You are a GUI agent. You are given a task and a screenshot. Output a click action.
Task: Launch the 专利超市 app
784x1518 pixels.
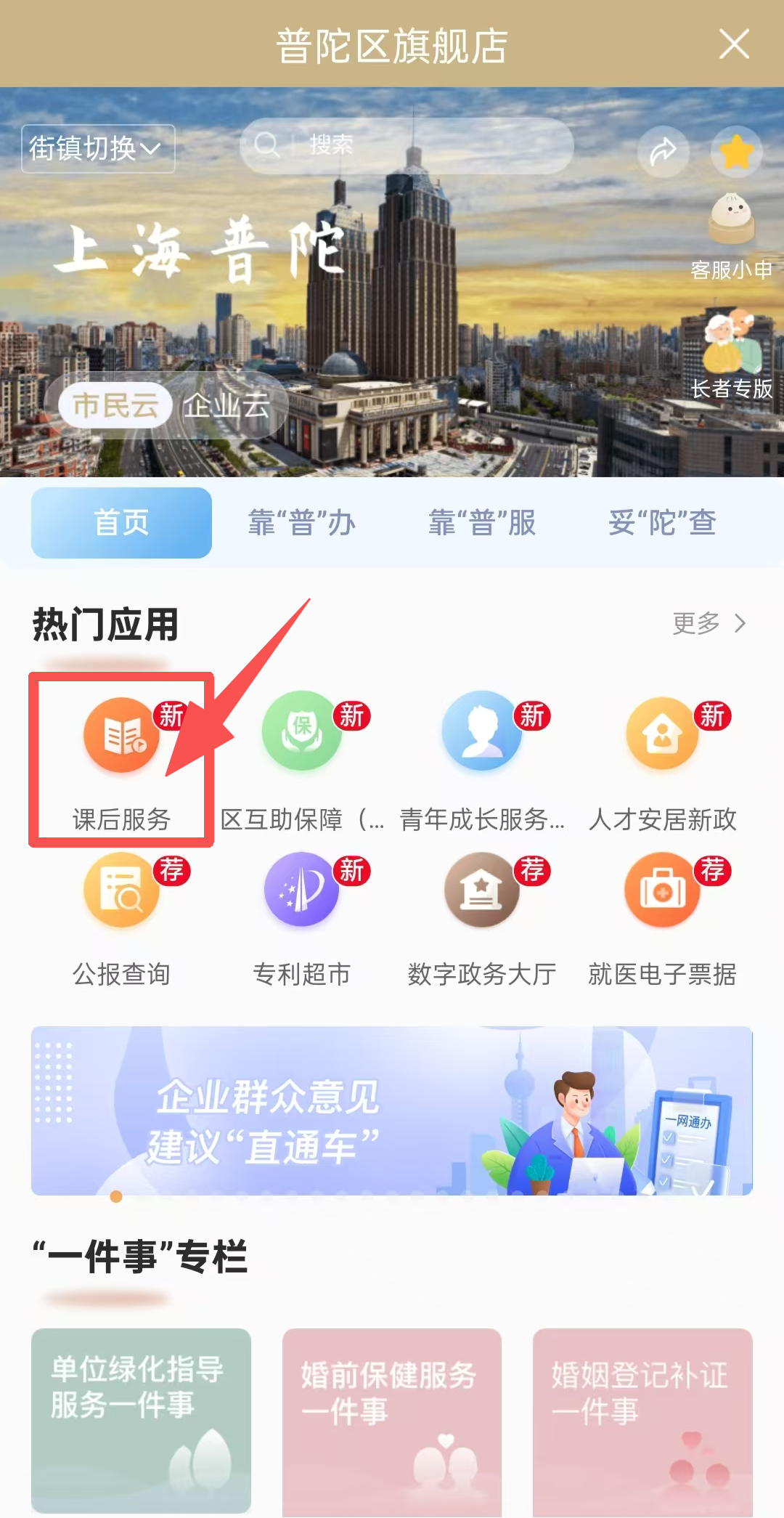pyautogui.click(x=301, y=915)
